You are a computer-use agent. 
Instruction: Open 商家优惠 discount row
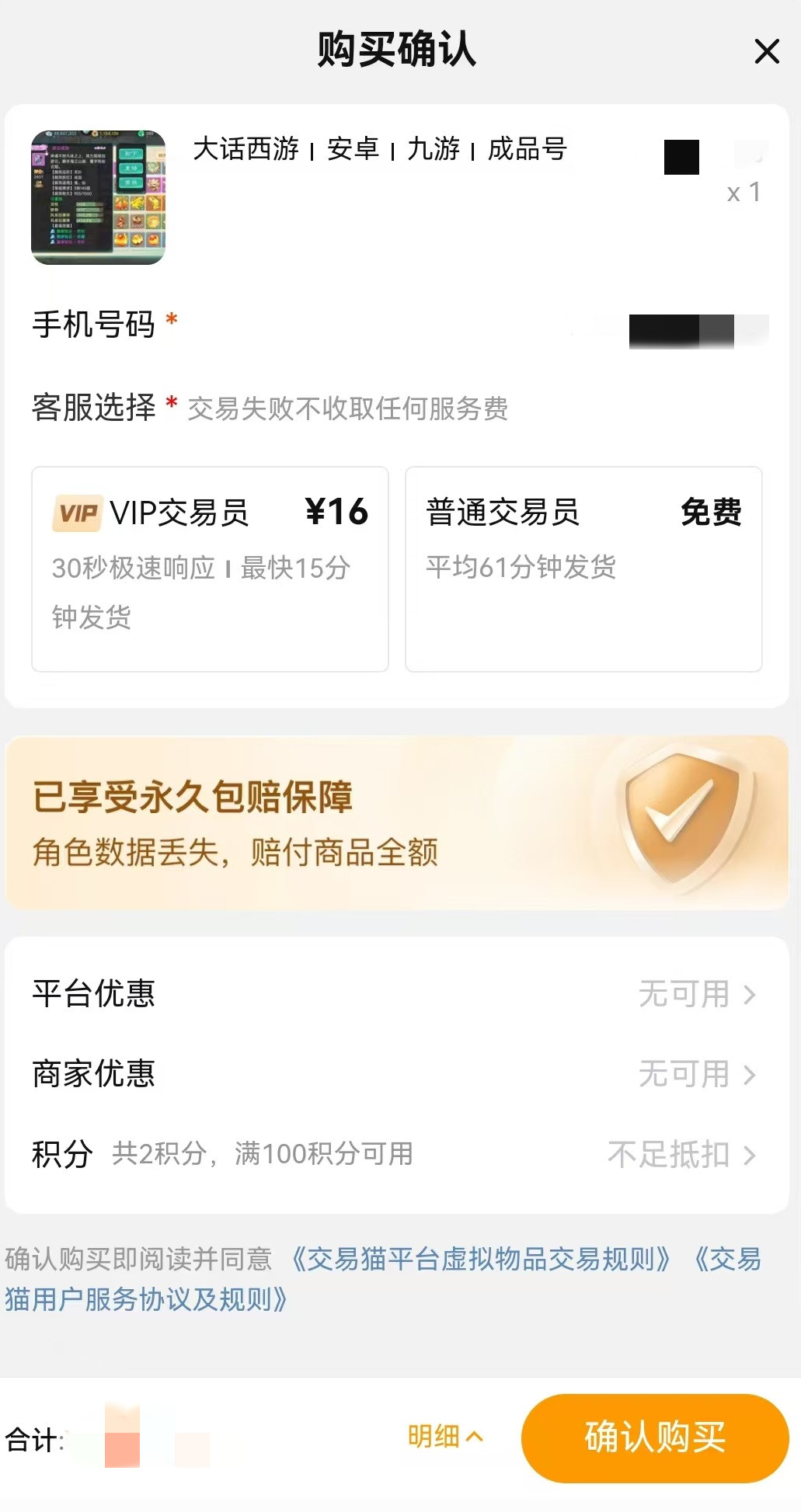396,1074
